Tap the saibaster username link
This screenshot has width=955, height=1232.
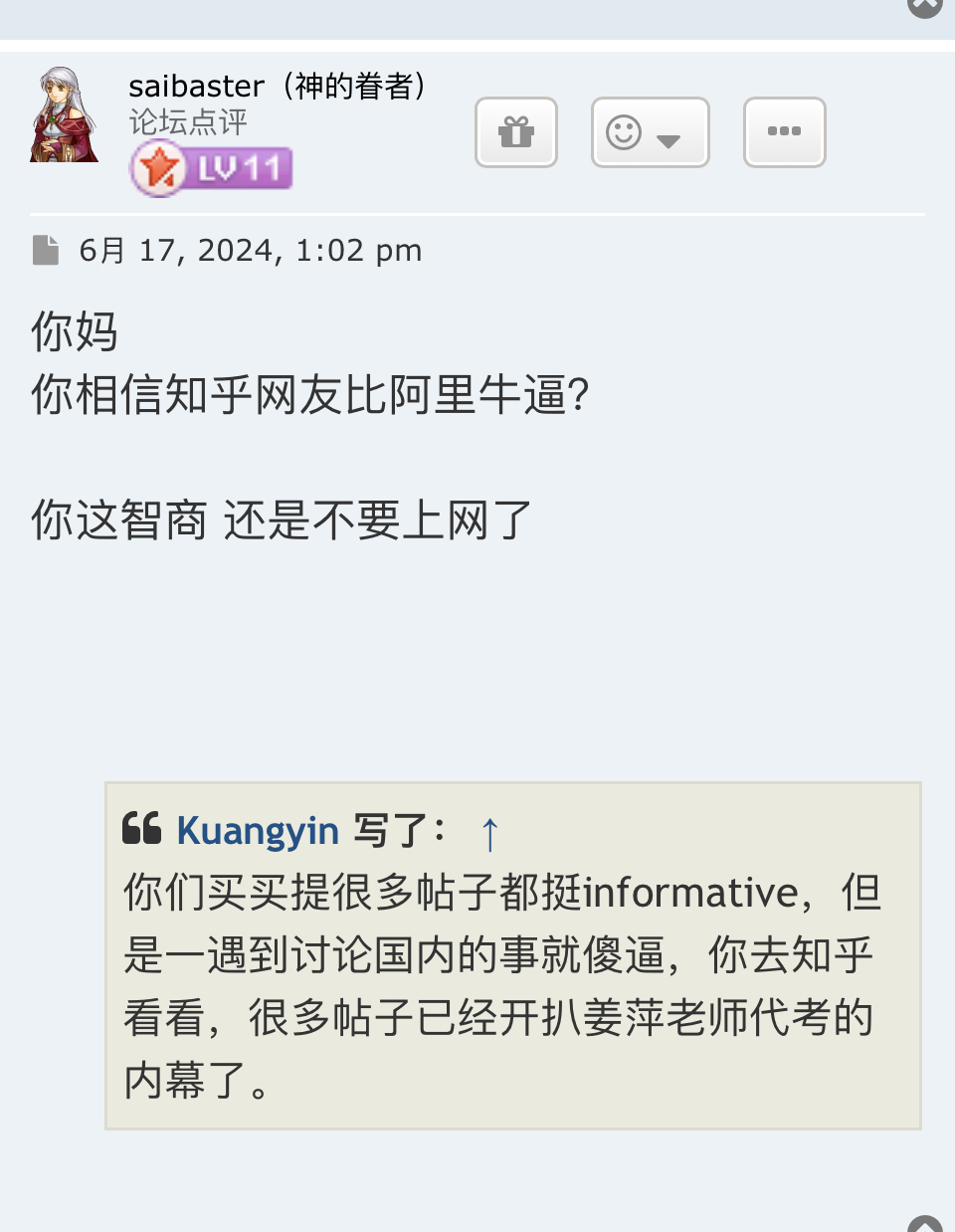click(196, 87)
